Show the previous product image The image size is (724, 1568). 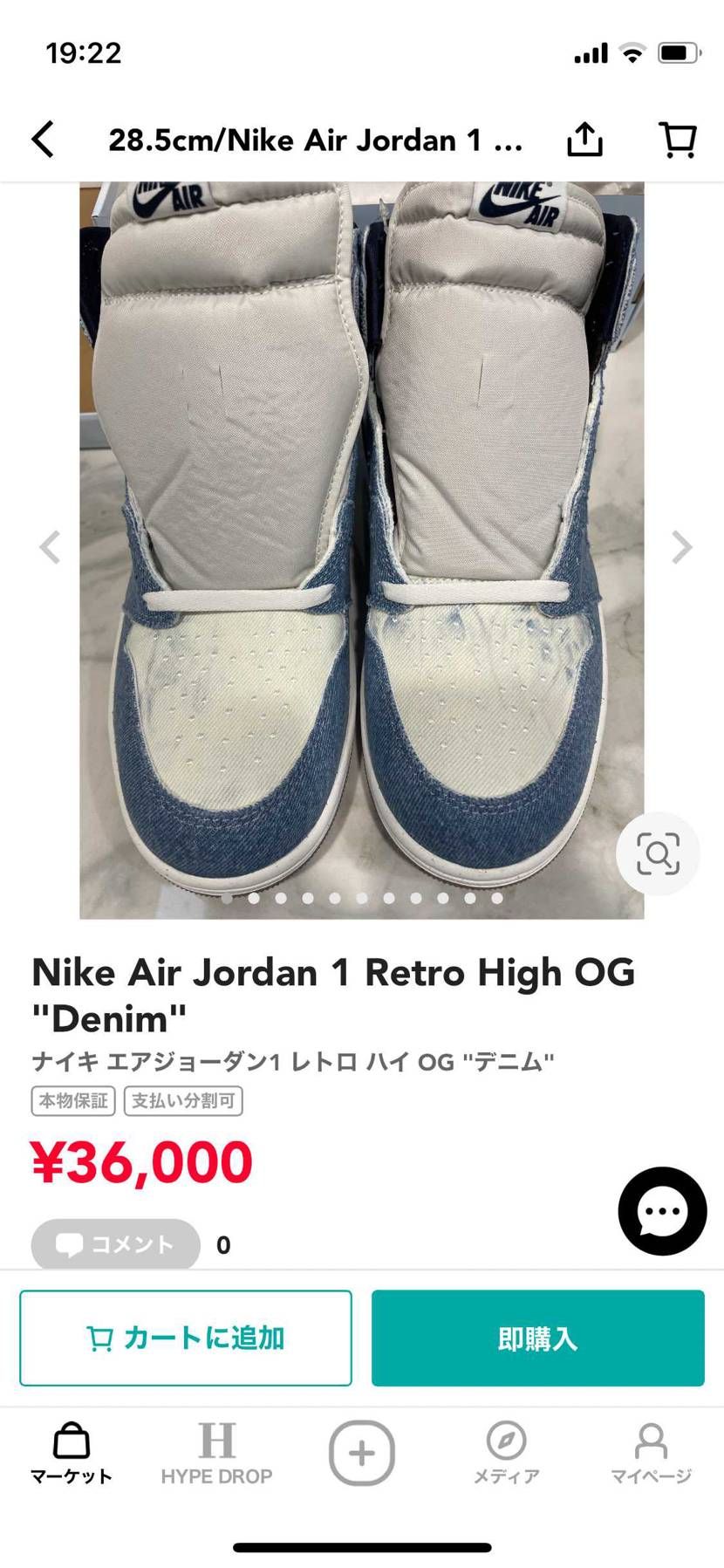[50, 547]
